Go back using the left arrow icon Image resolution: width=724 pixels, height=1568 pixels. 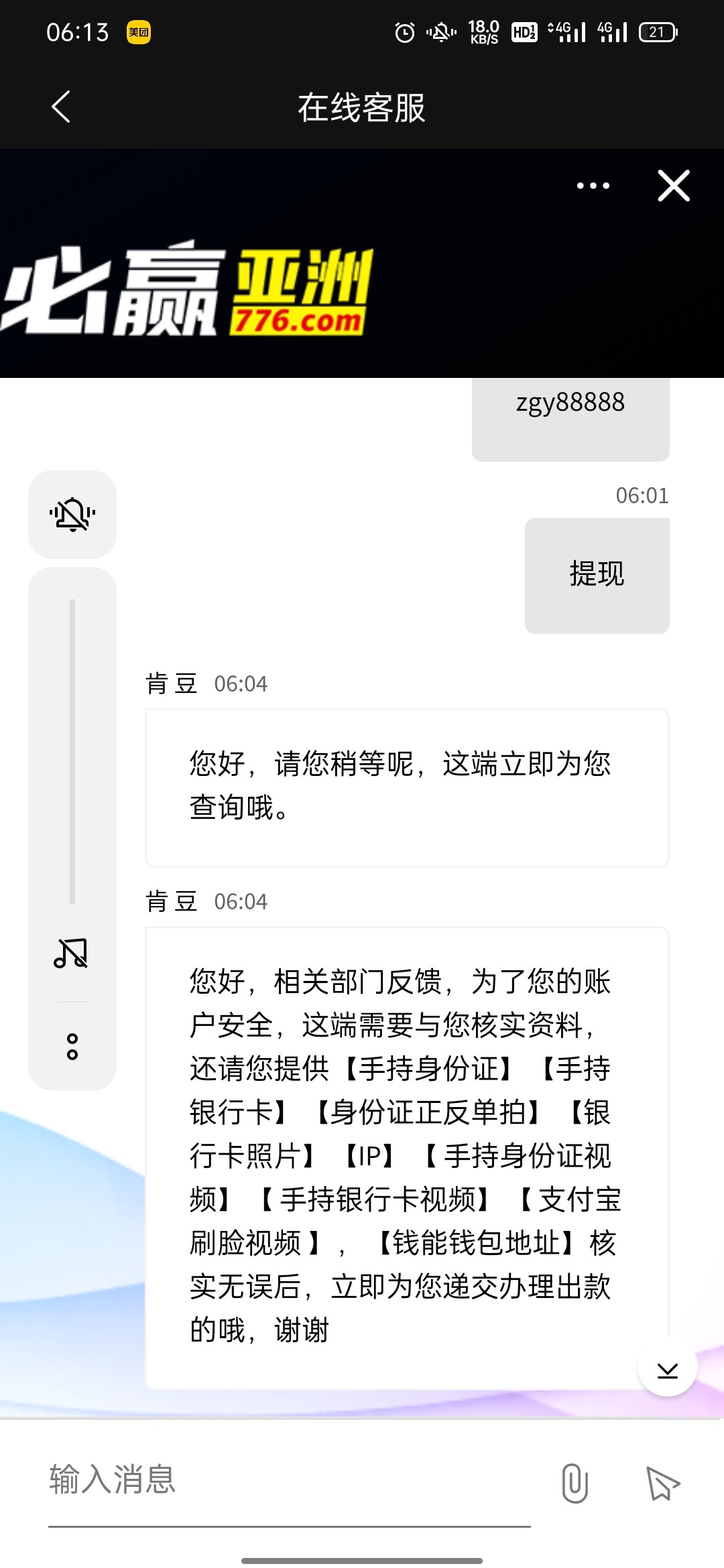pos(62,107)
